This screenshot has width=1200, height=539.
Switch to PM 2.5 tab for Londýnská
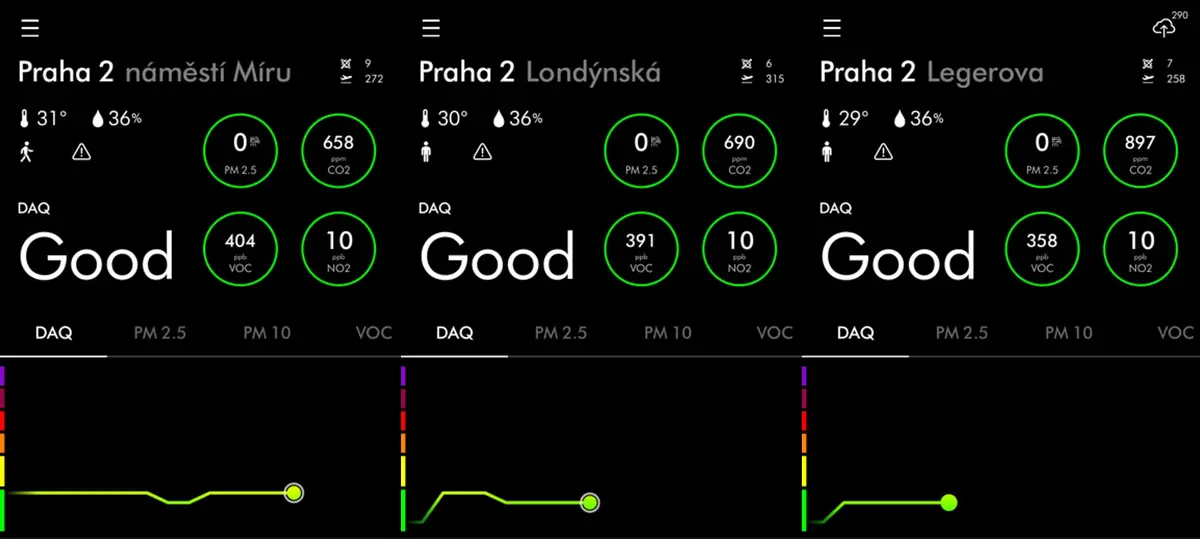561,333
